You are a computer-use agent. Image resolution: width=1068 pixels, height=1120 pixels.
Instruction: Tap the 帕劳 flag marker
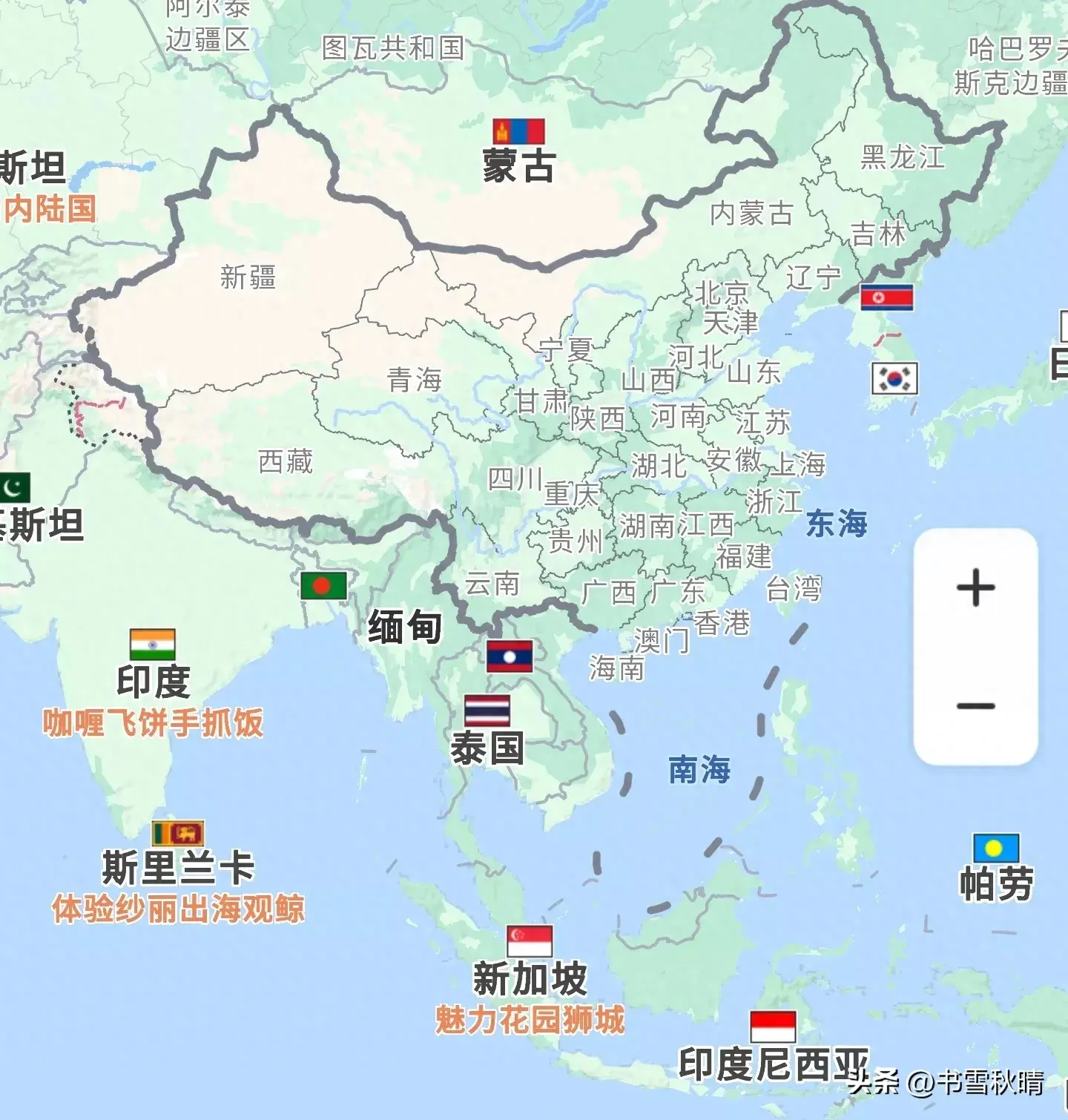(996, 849)
